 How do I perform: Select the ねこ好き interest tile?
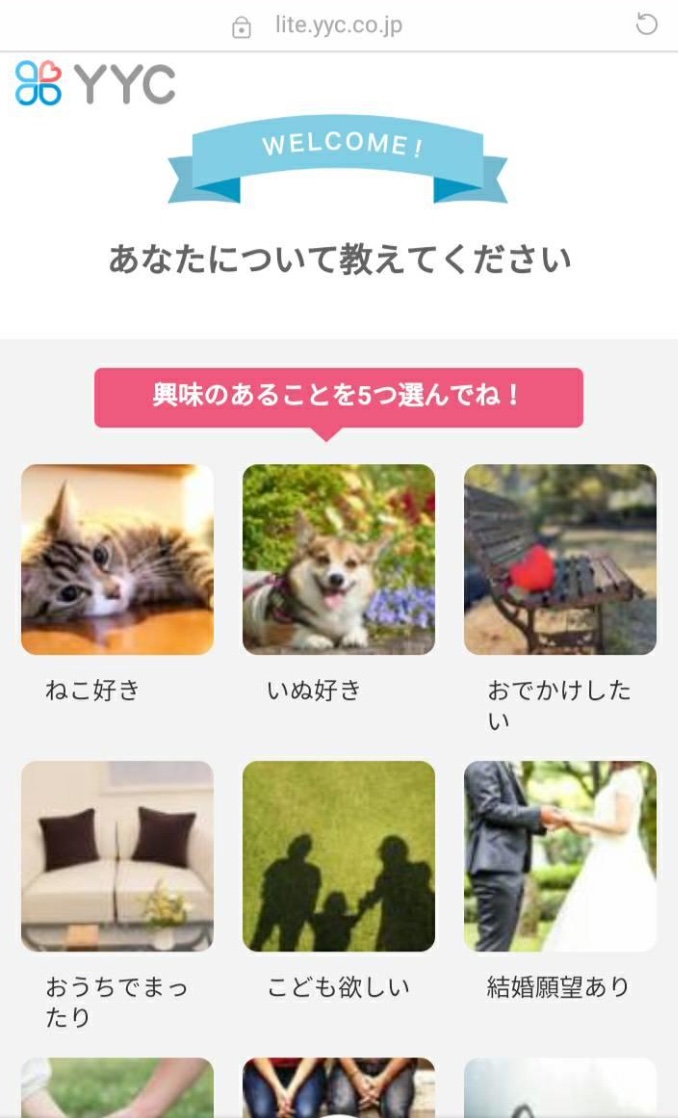click(x=117, y=560)
